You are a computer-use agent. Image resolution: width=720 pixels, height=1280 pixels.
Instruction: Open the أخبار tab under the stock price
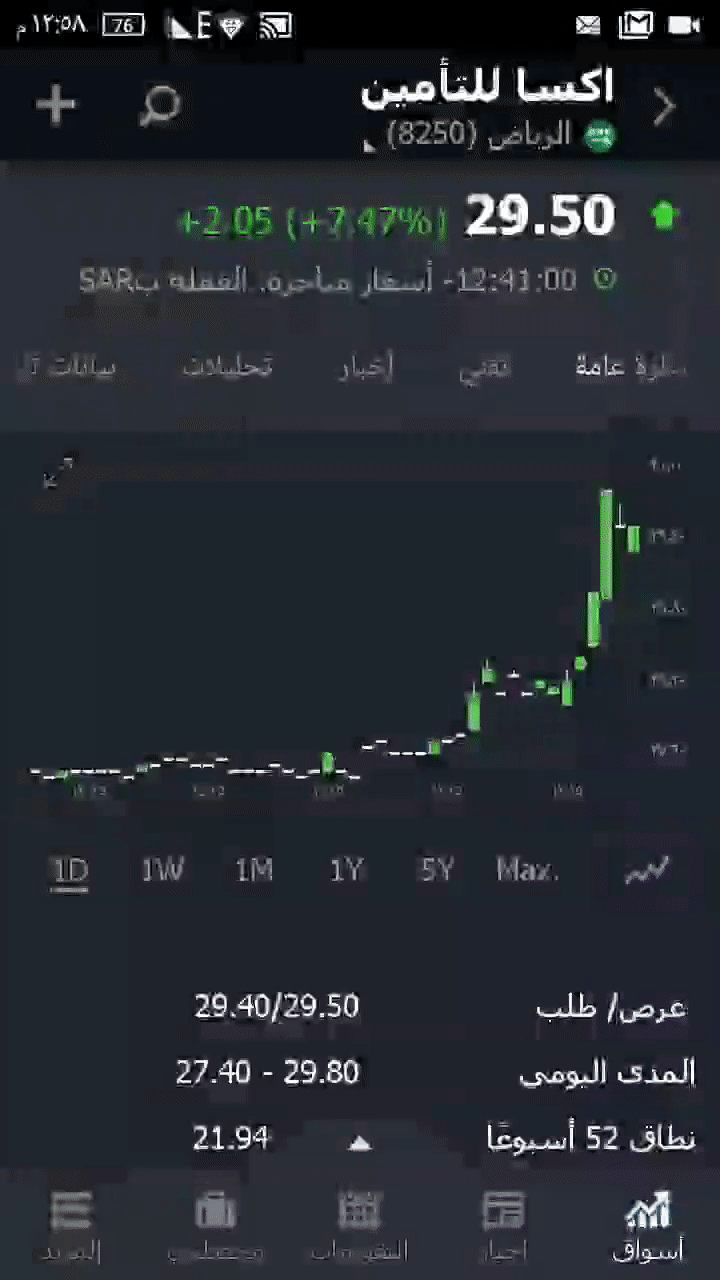click(x=365, y=367)
